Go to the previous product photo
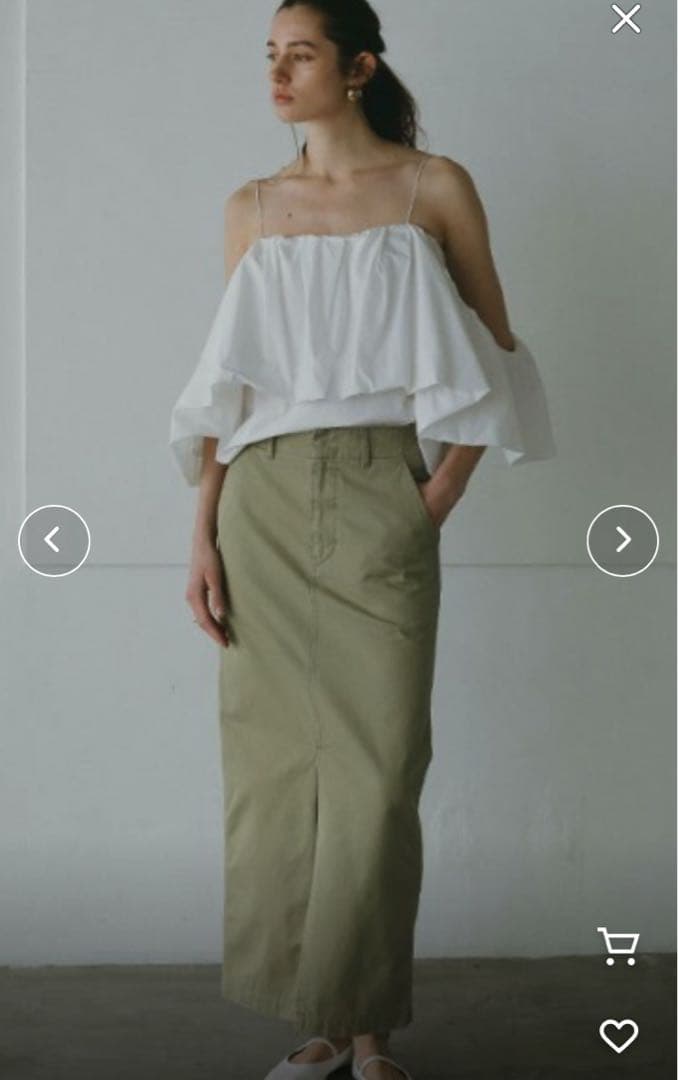678x1080 pixels. tap(54, 541)
